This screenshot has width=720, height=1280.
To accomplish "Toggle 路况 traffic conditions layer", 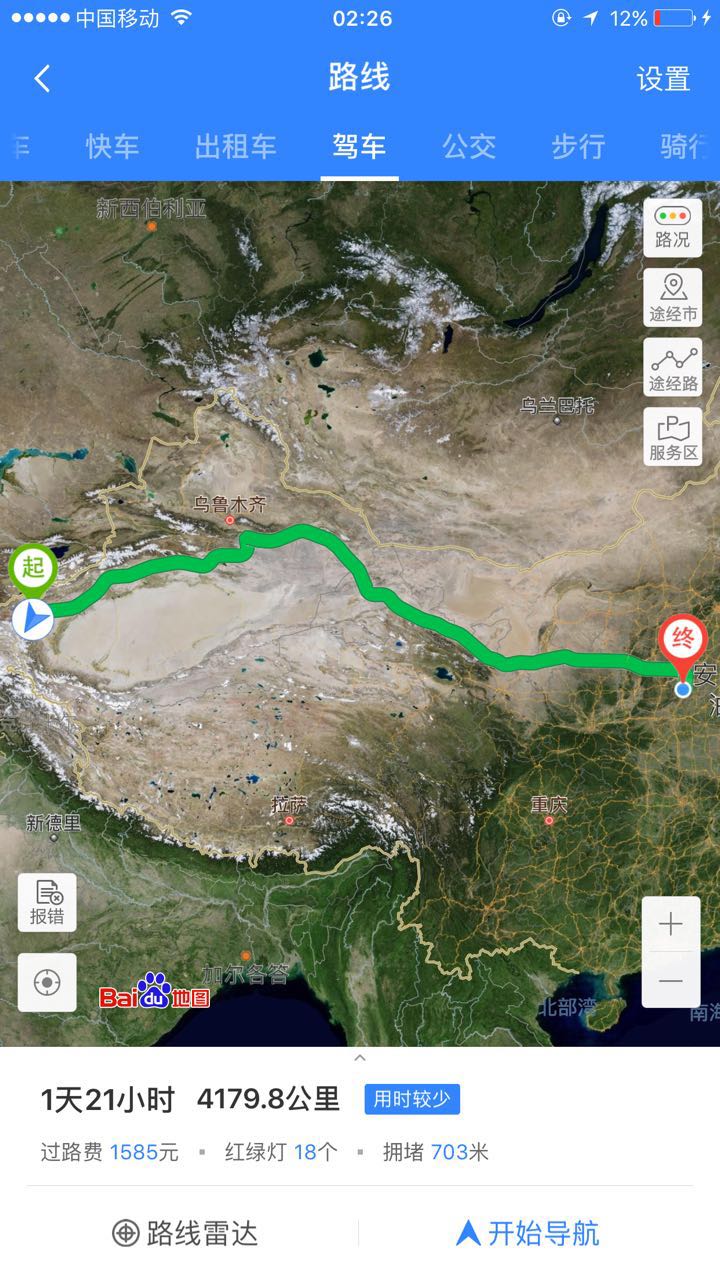I will pos(672,227).
